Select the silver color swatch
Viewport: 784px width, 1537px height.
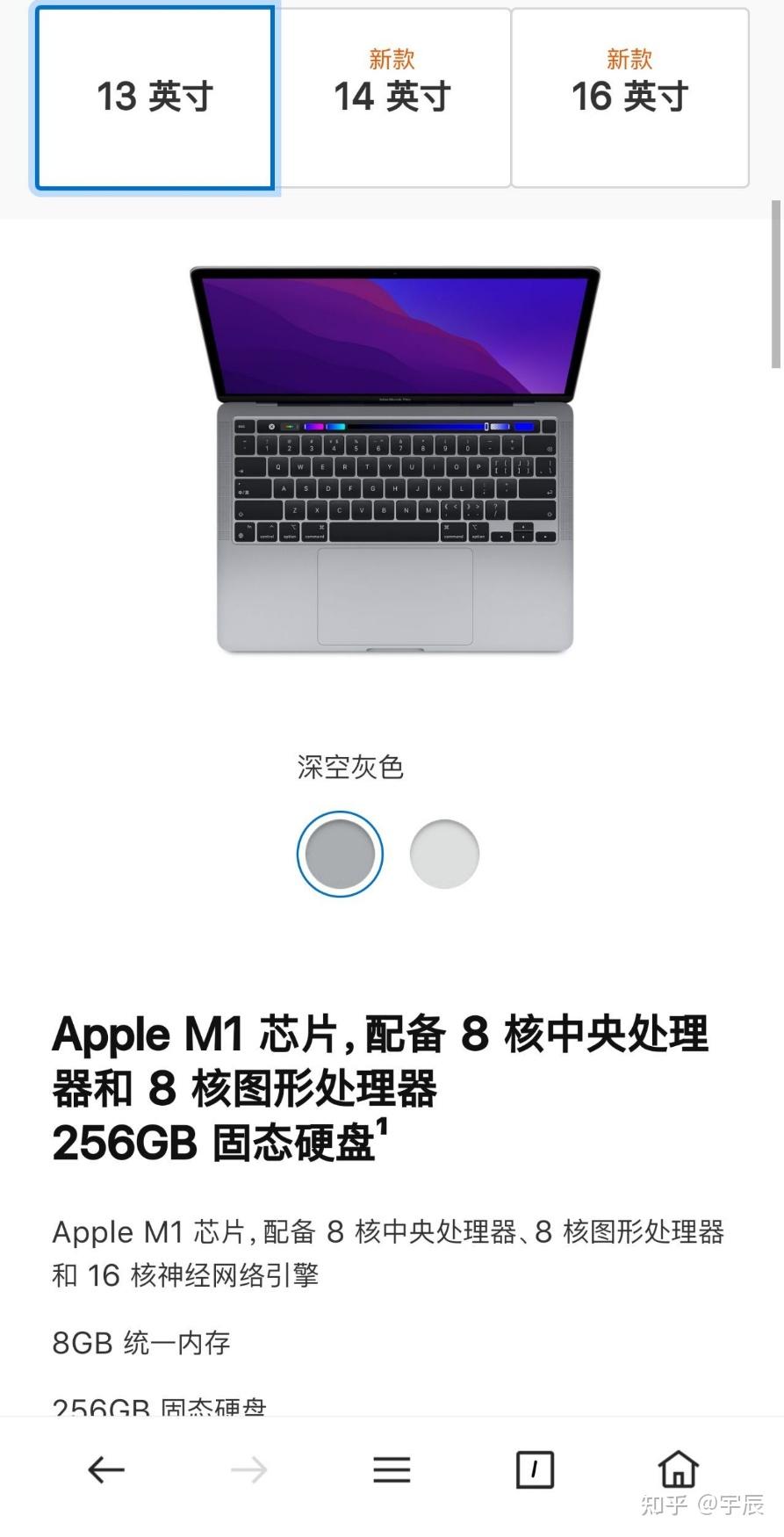444,852
